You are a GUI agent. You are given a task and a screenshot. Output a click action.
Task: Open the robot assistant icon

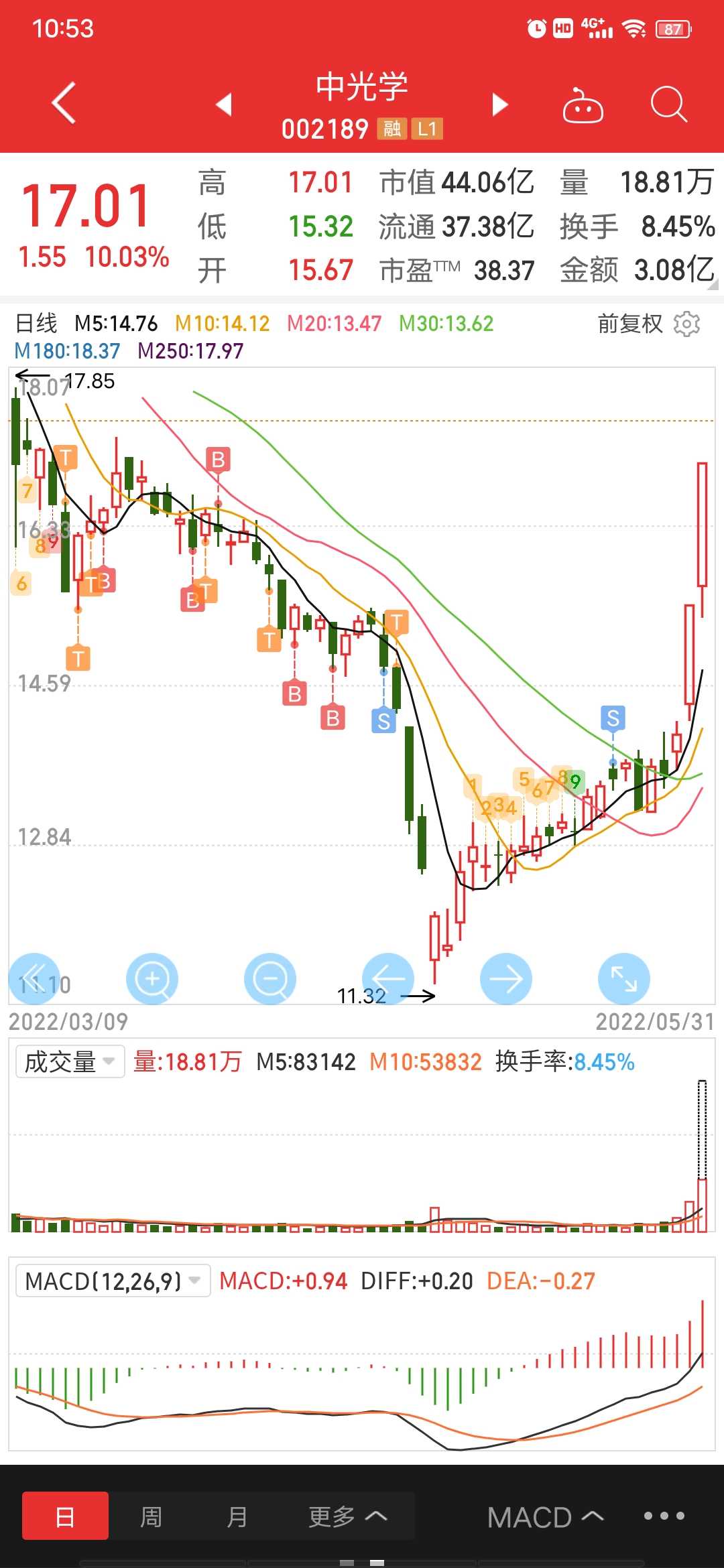pos(583,105)
